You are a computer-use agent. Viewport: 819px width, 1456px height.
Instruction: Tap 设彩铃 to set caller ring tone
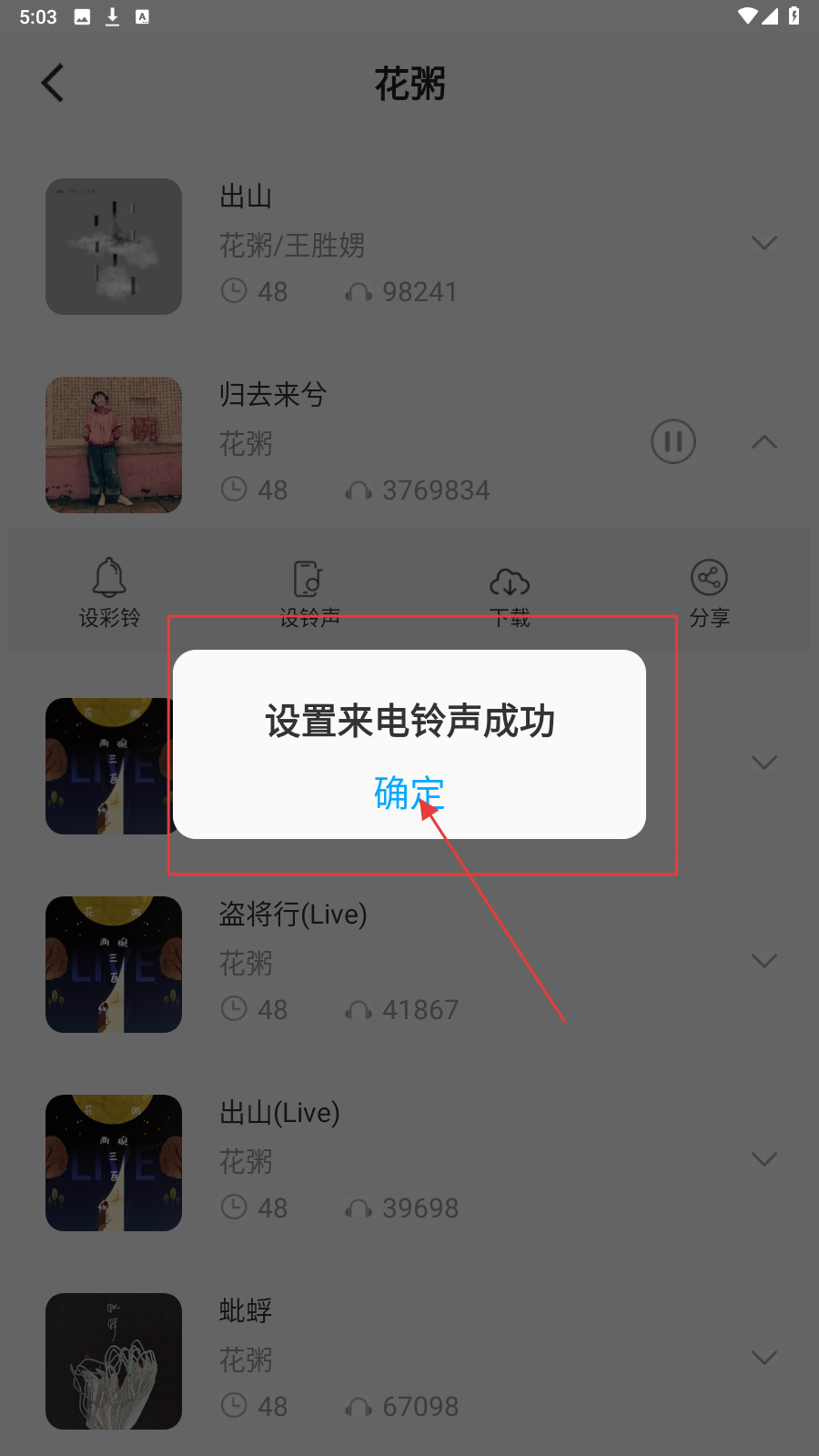109,592
